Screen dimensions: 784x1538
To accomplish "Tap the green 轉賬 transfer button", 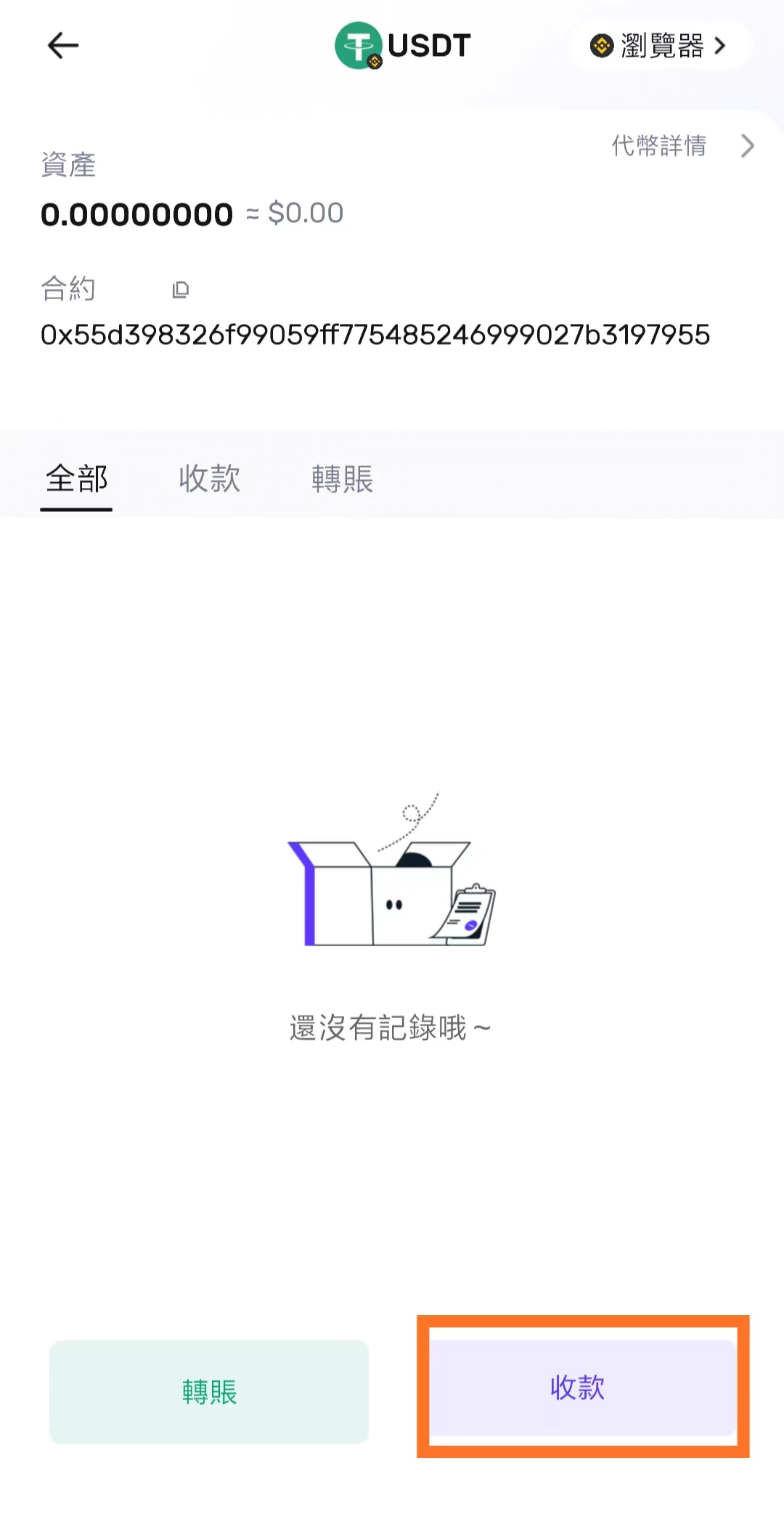I will pyautogui.click(x=209, y=1391).
